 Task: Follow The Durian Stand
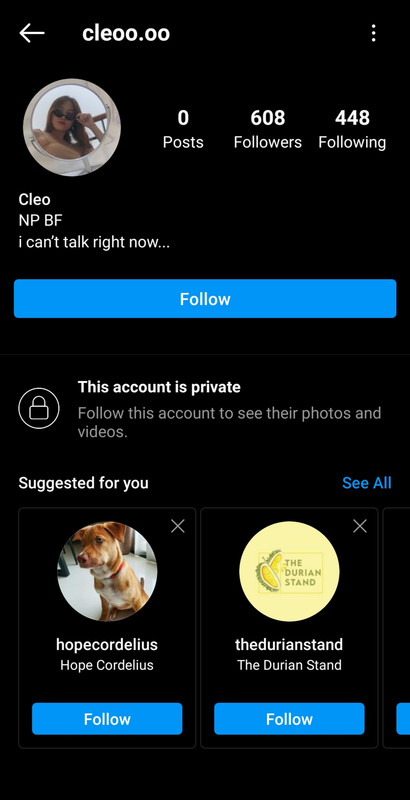289,719
